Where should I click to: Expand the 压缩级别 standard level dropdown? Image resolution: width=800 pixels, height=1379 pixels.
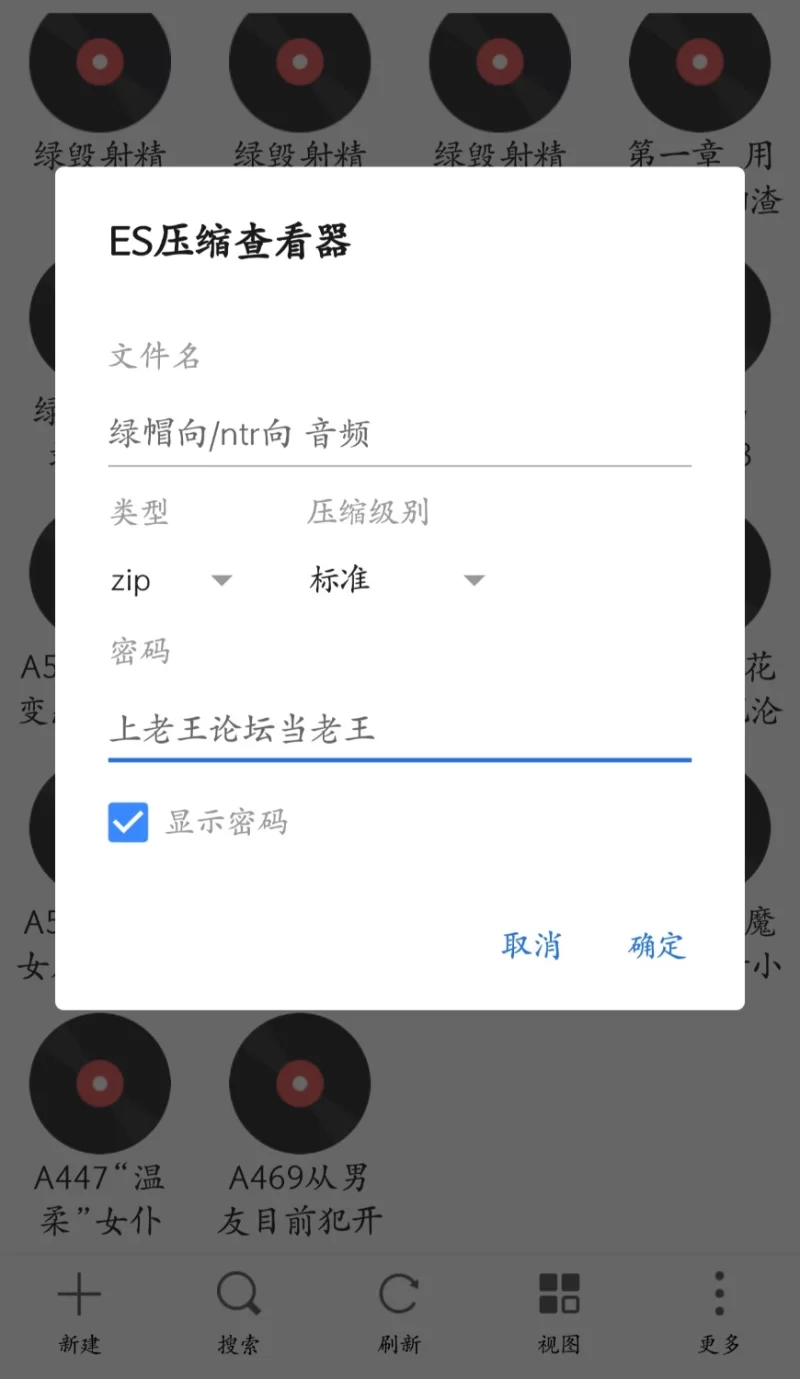point(474,580)
